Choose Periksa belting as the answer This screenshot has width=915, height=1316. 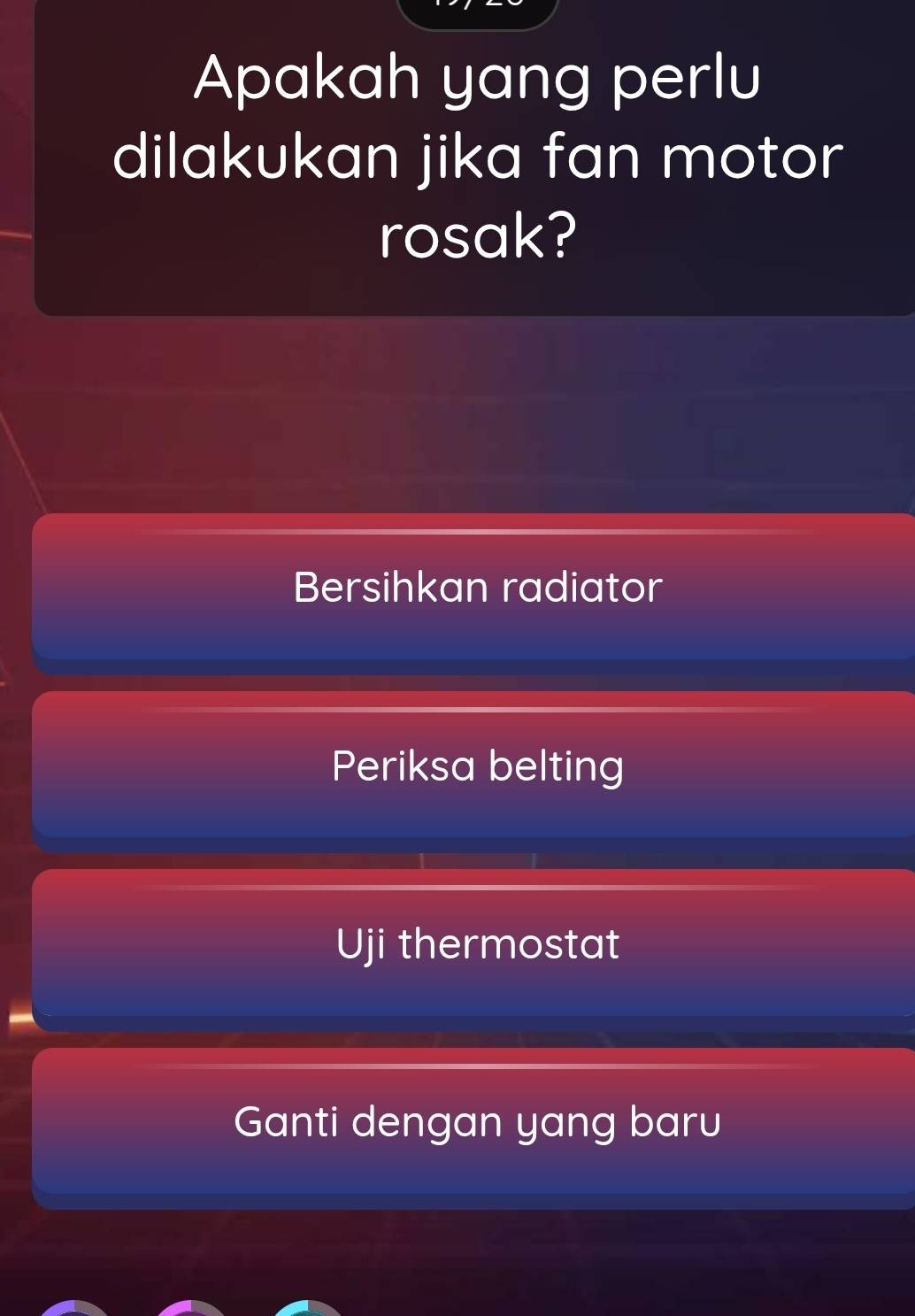(x=476, y=766)
